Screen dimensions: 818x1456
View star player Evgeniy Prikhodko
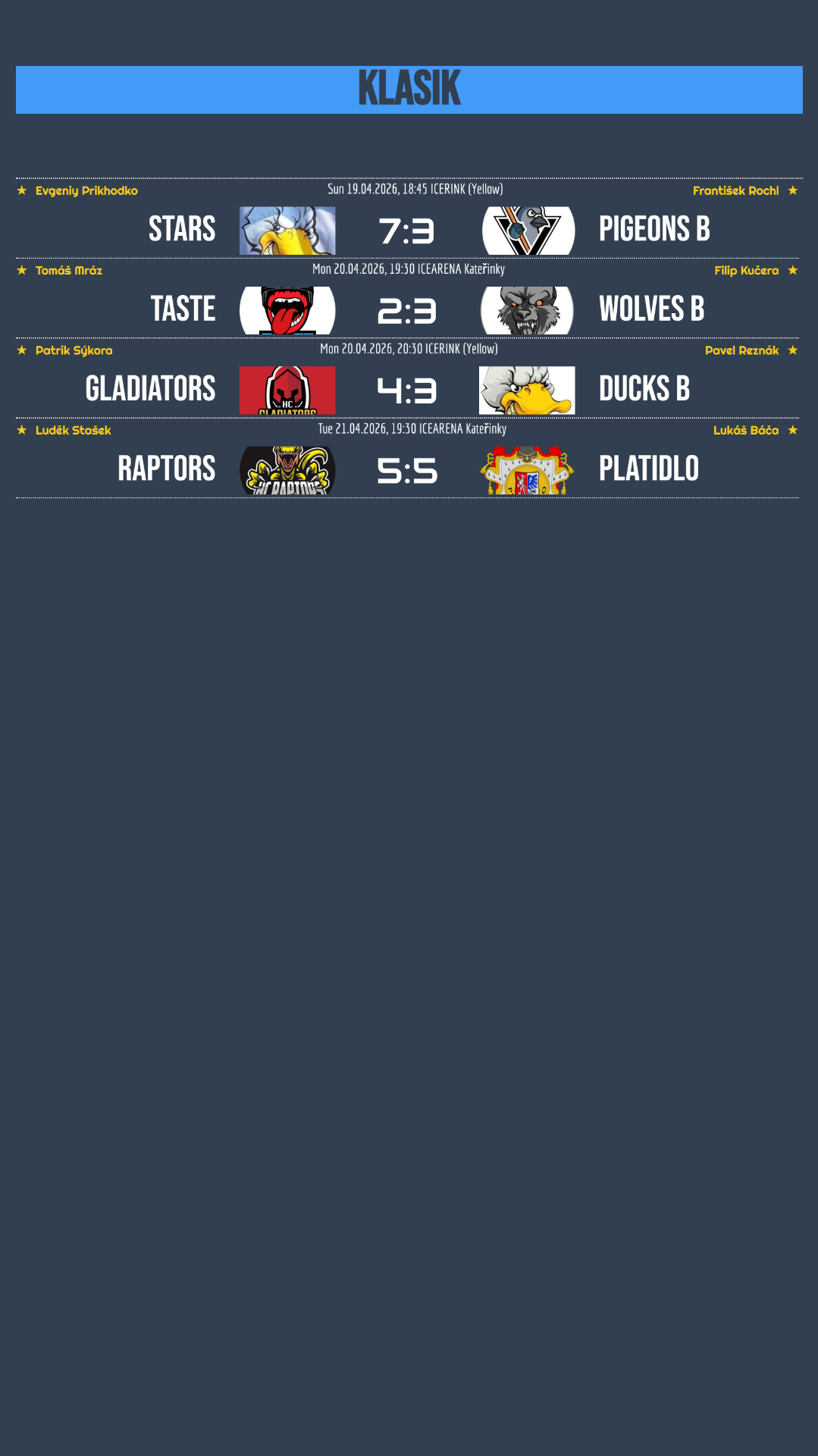(x=86, y=190)
